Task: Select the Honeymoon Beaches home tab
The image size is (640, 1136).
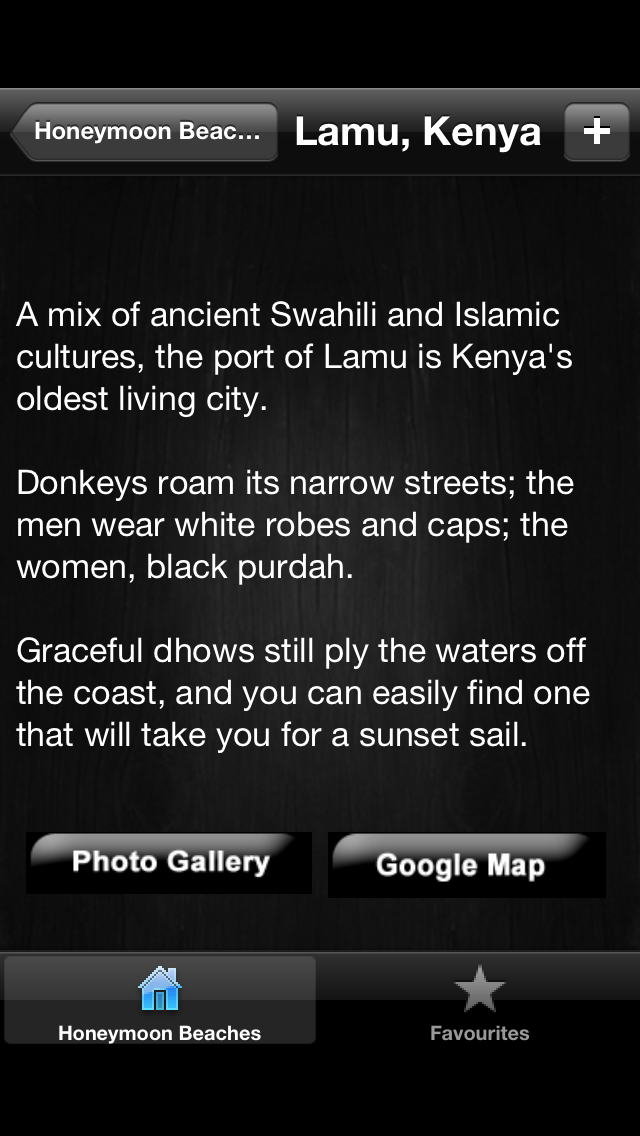Action: point(160,1001)
